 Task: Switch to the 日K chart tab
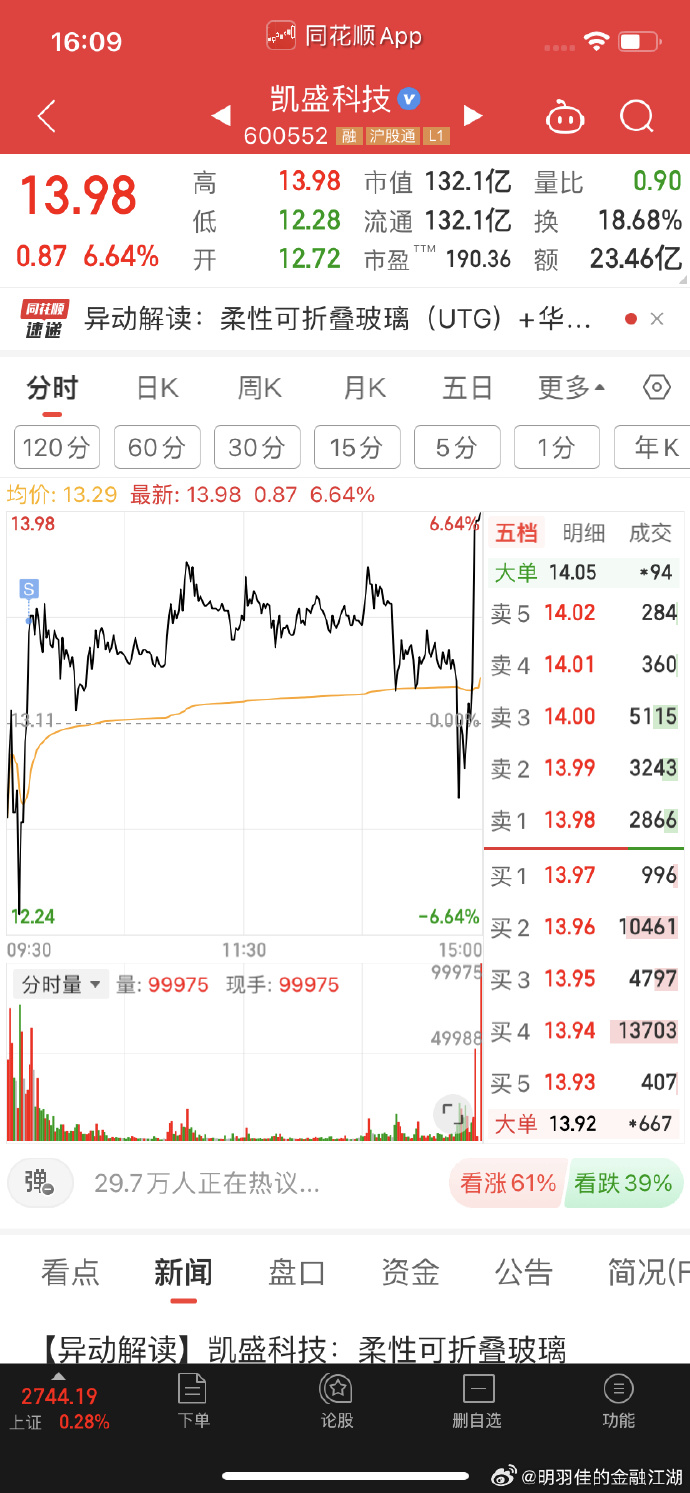[x=158, y=388]
